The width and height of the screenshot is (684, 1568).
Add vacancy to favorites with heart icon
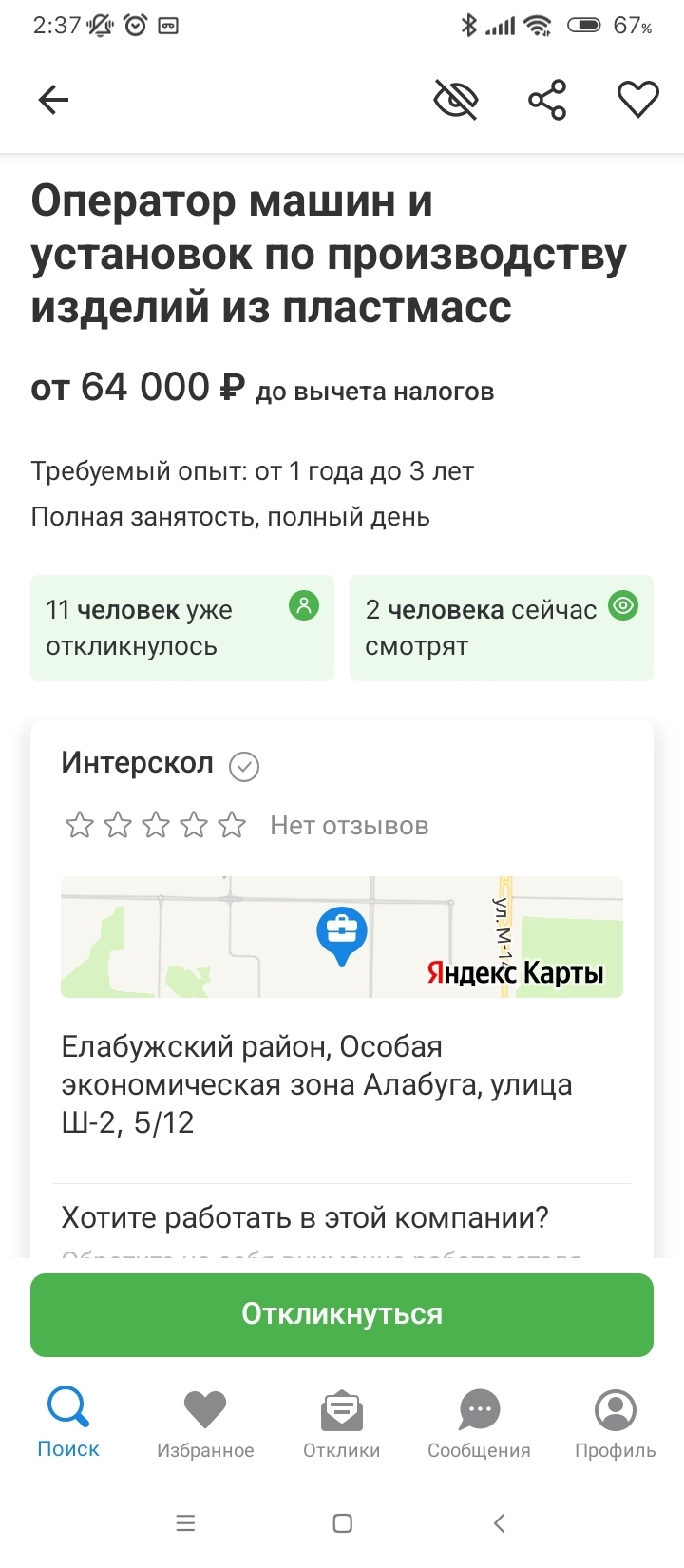point(637,100)
